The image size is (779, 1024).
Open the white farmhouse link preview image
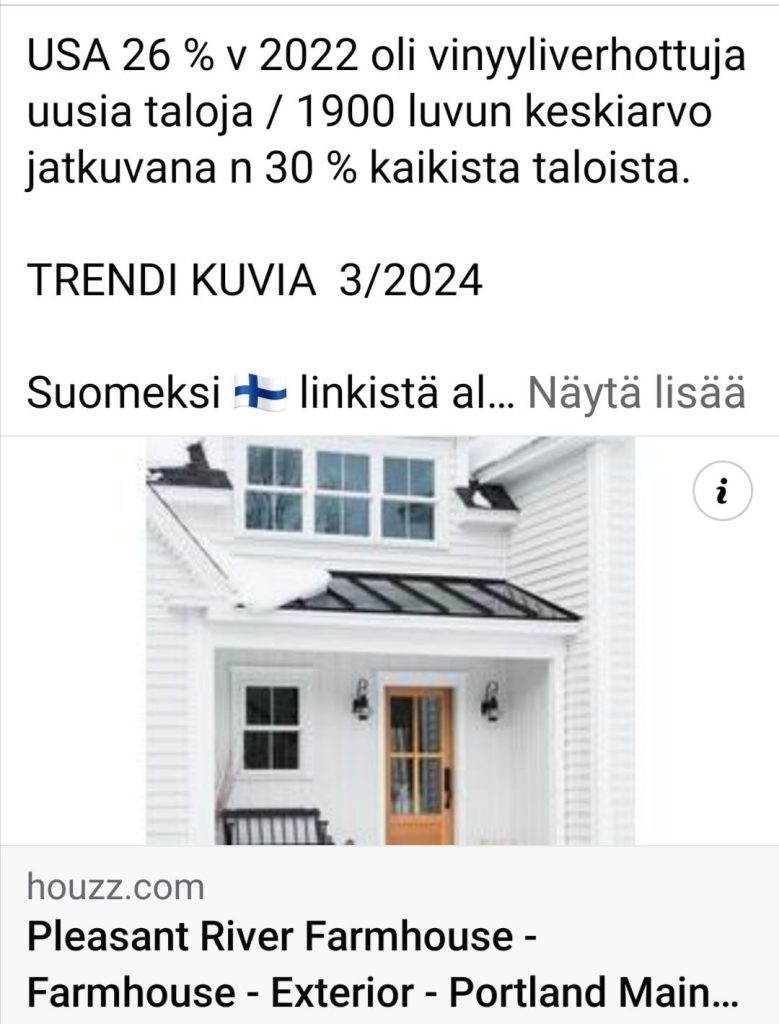tap(390, 641)
